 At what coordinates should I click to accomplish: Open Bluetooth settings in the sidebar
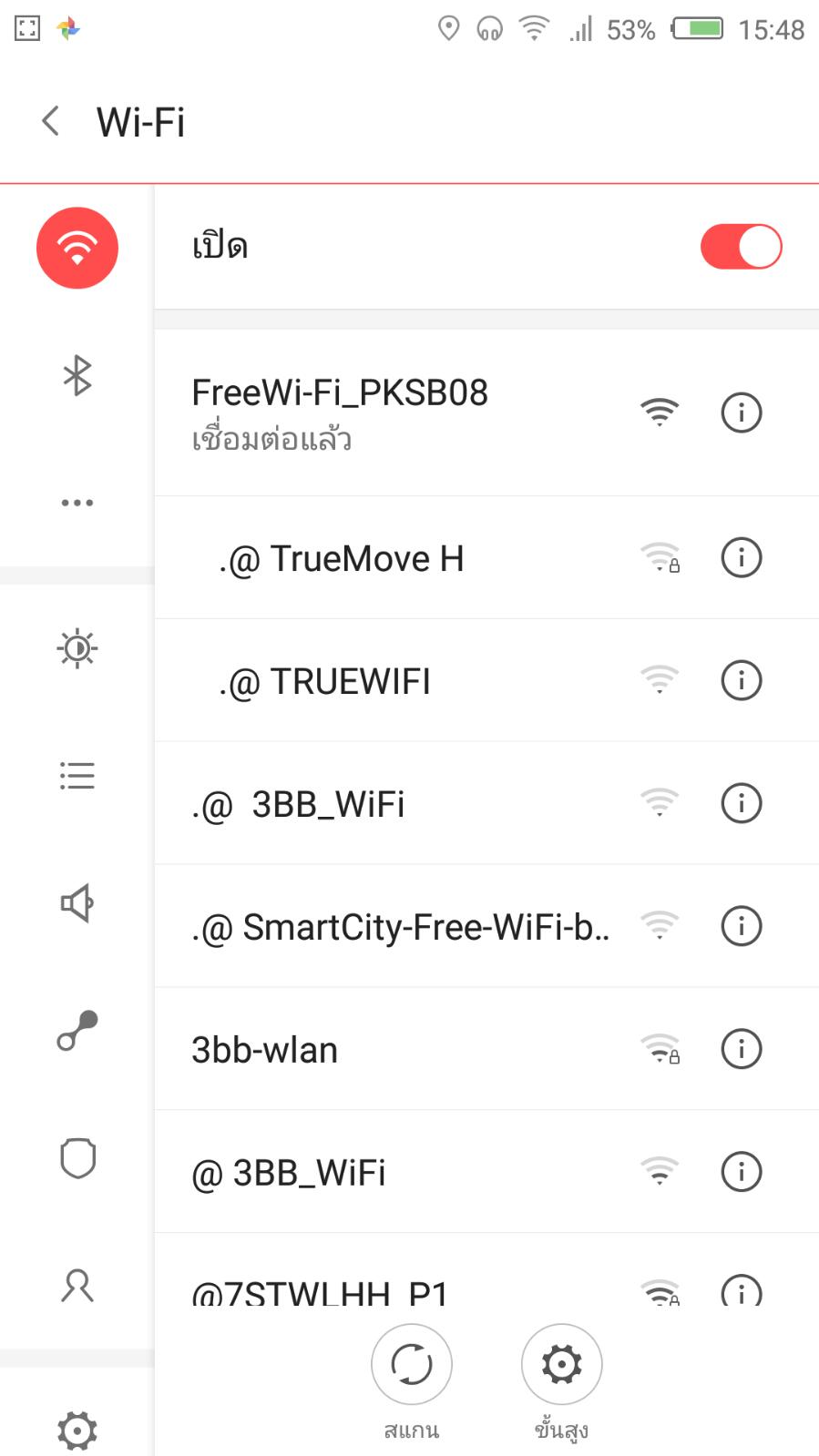click(77, 375)
